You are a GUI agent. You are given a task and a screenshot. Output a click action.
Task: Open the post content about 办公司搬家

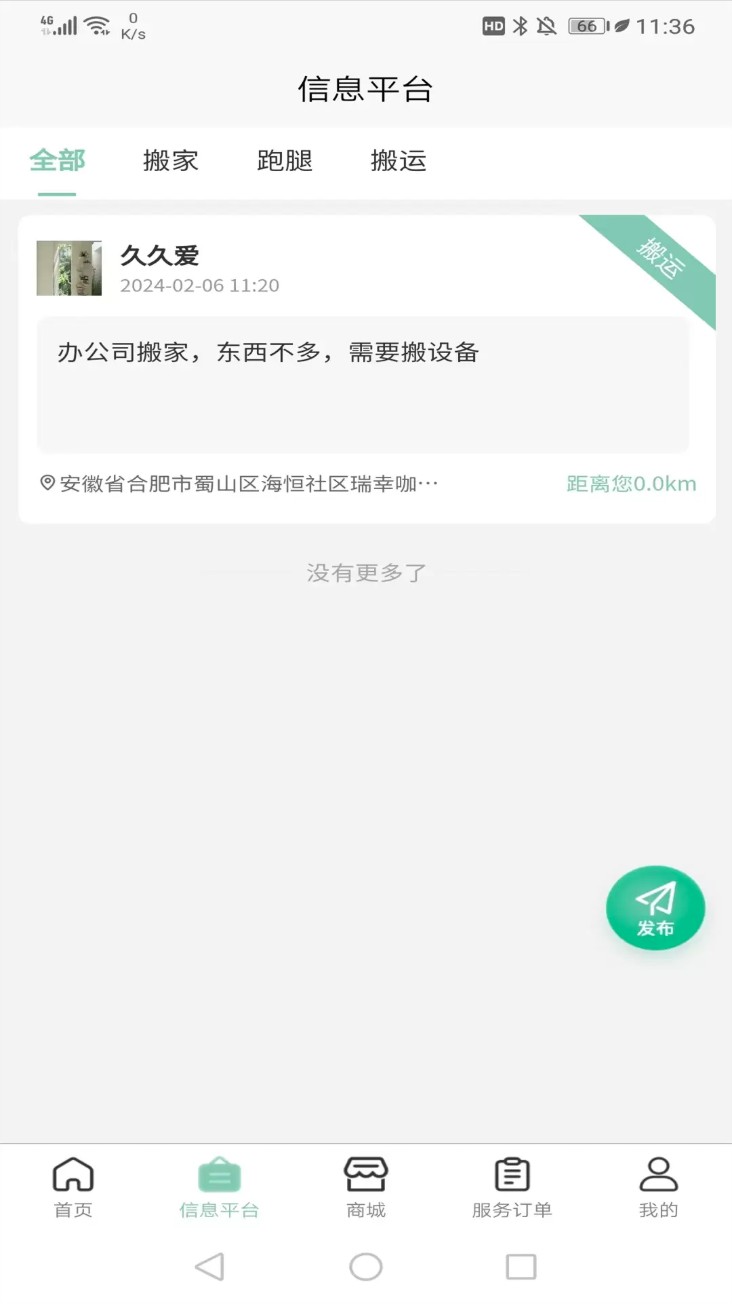click(267, 353)
